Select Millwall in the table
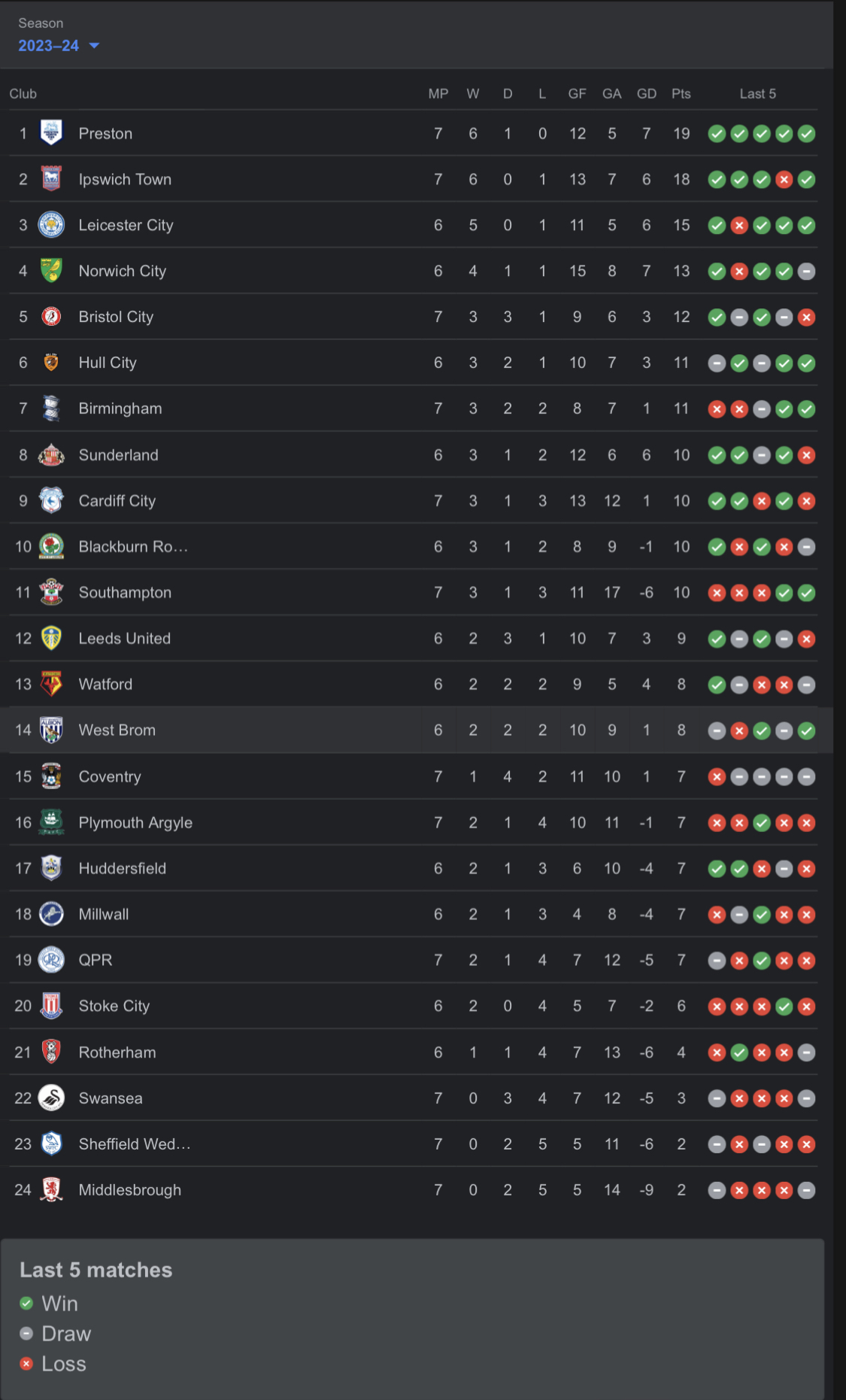The image size is (846, 1400). pos(414,914)
